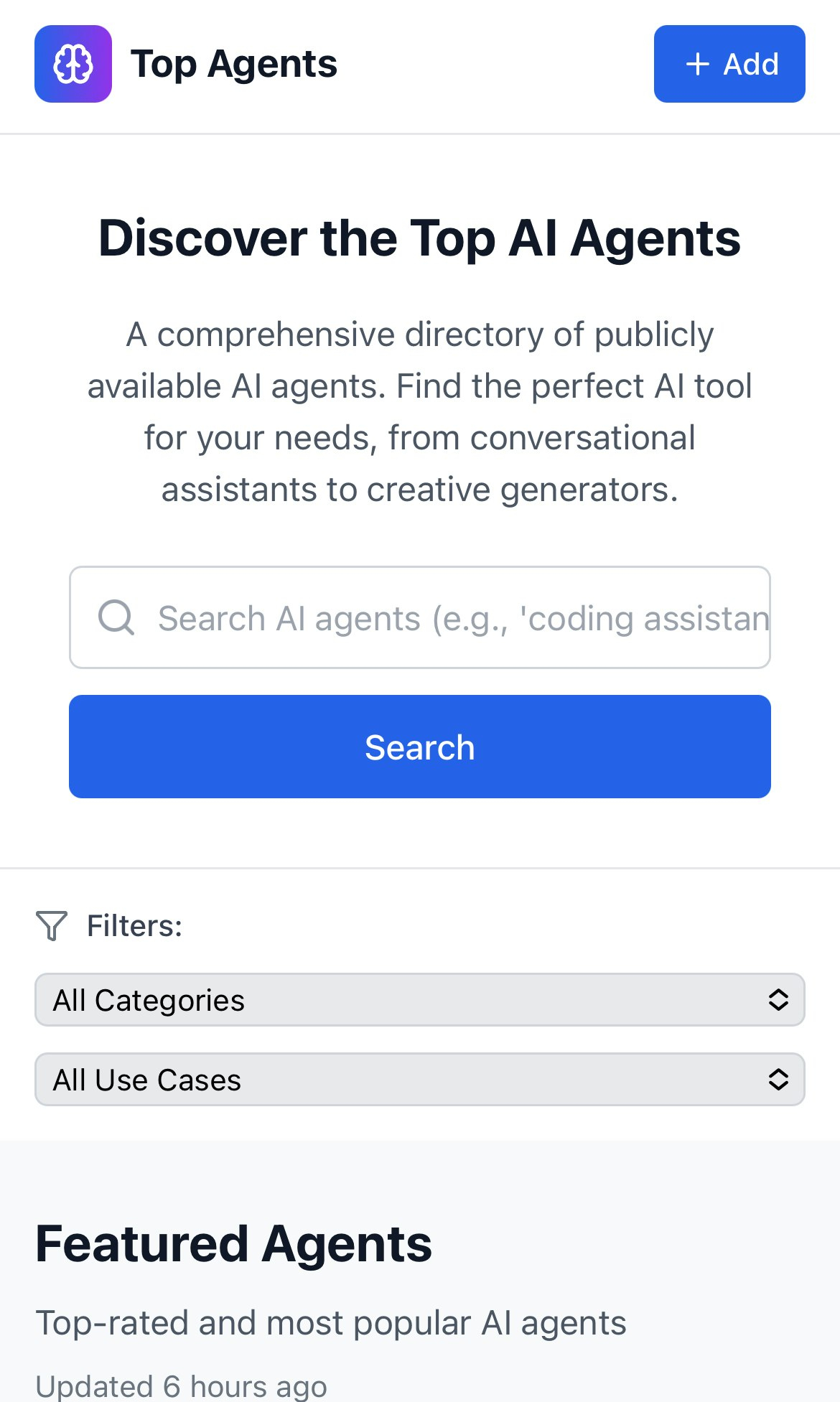Image resolution: width=840 pixels, height=1402 pixels.
Task: Focus the Search AI agents field
Action: click(420, 617)
